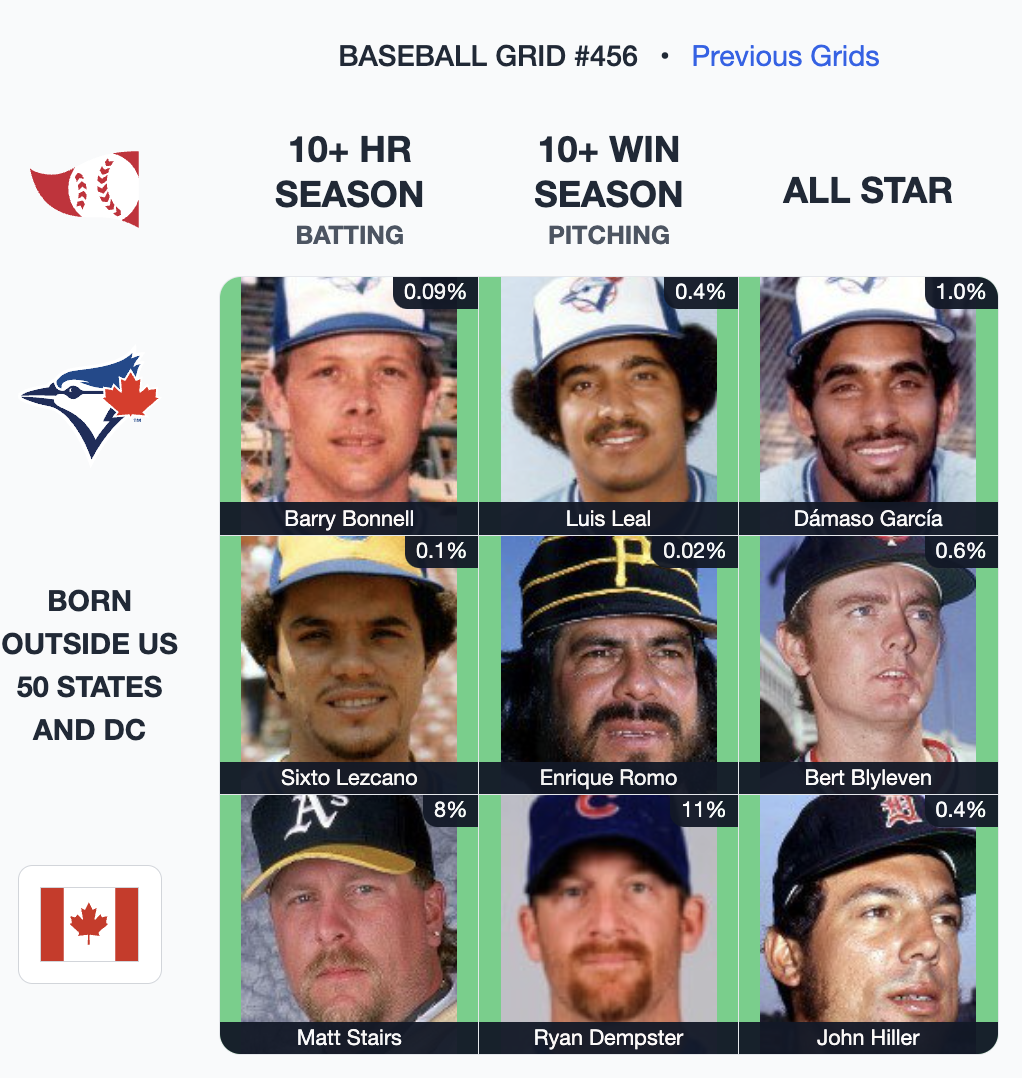Tap Ryan Dempster's grid tile
Viewport: 1022px width, 1078px height.
pyautogui.click(x=608, y=923)
